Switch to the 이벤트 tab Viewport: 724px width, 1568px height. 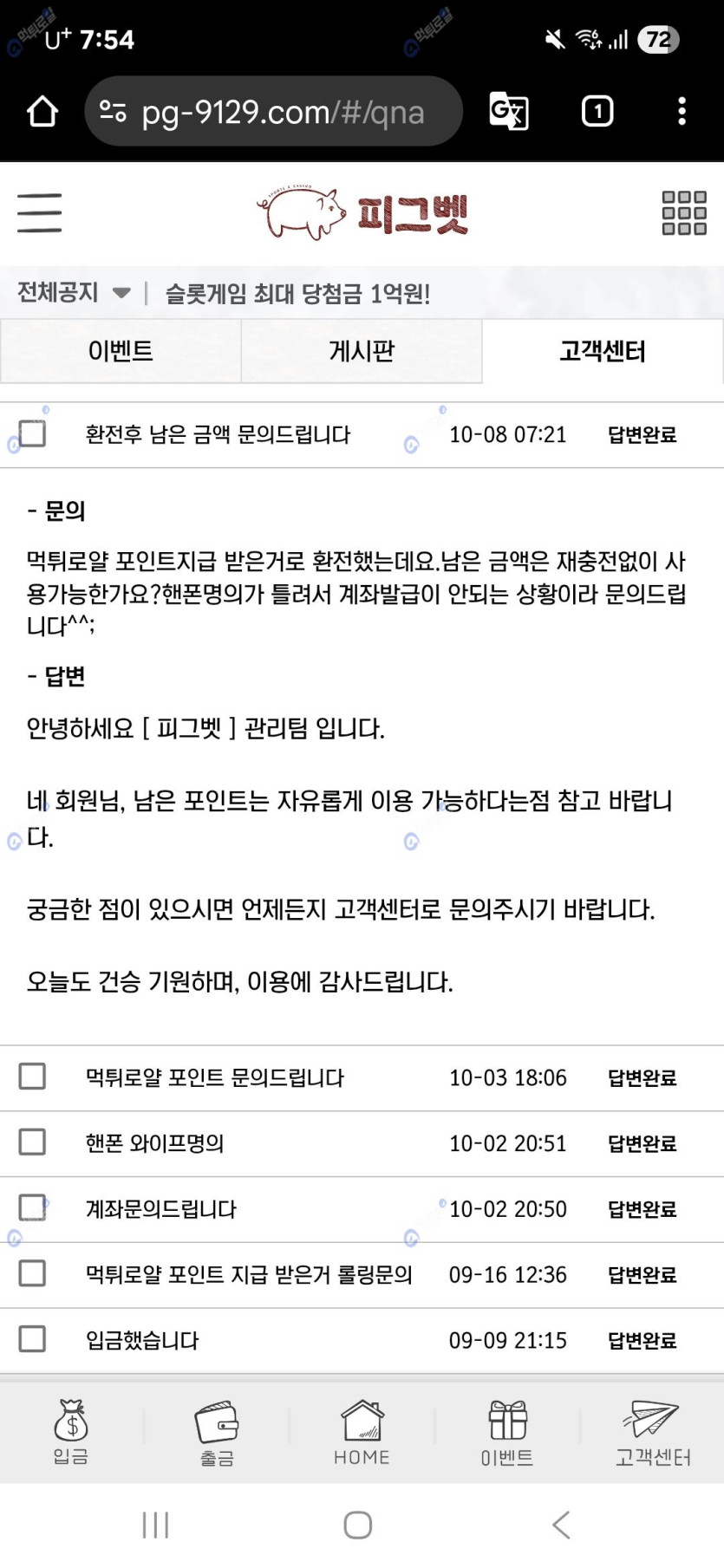pyautogui.click(x=121, y=351)
